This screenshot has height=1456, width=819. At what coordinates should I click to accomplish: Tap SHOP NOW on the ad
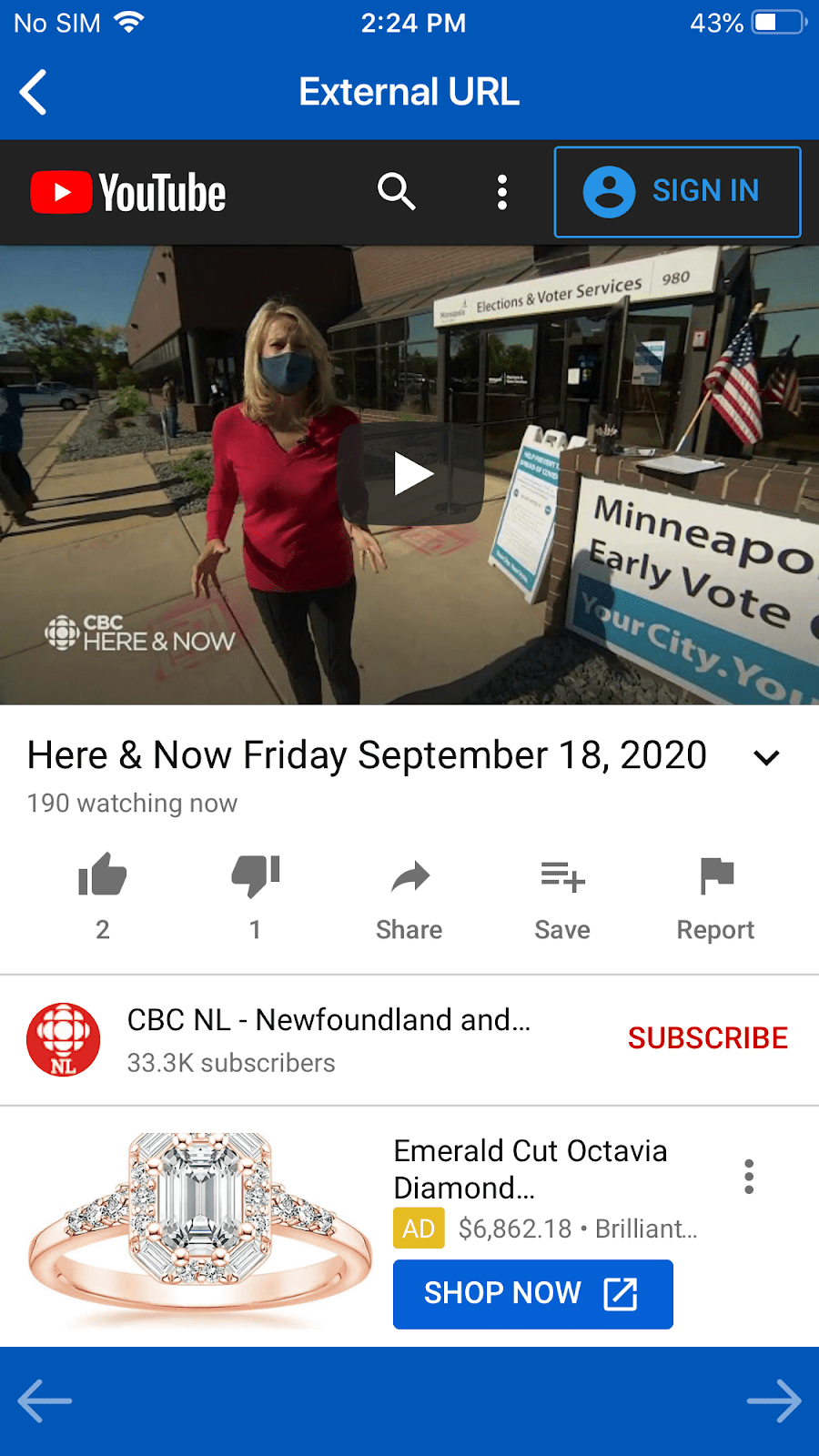click(532, 1293)
